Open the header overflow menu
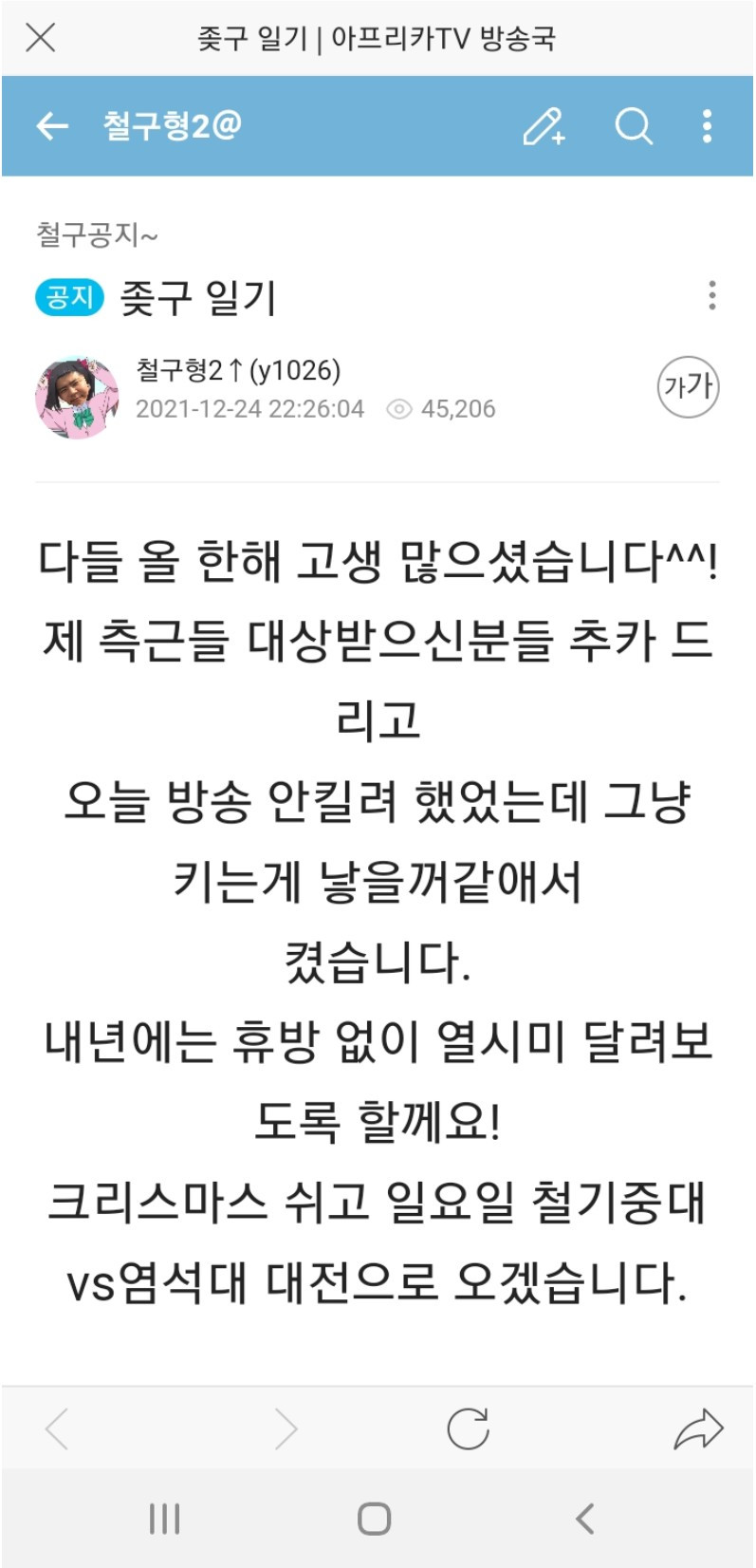 707,125
